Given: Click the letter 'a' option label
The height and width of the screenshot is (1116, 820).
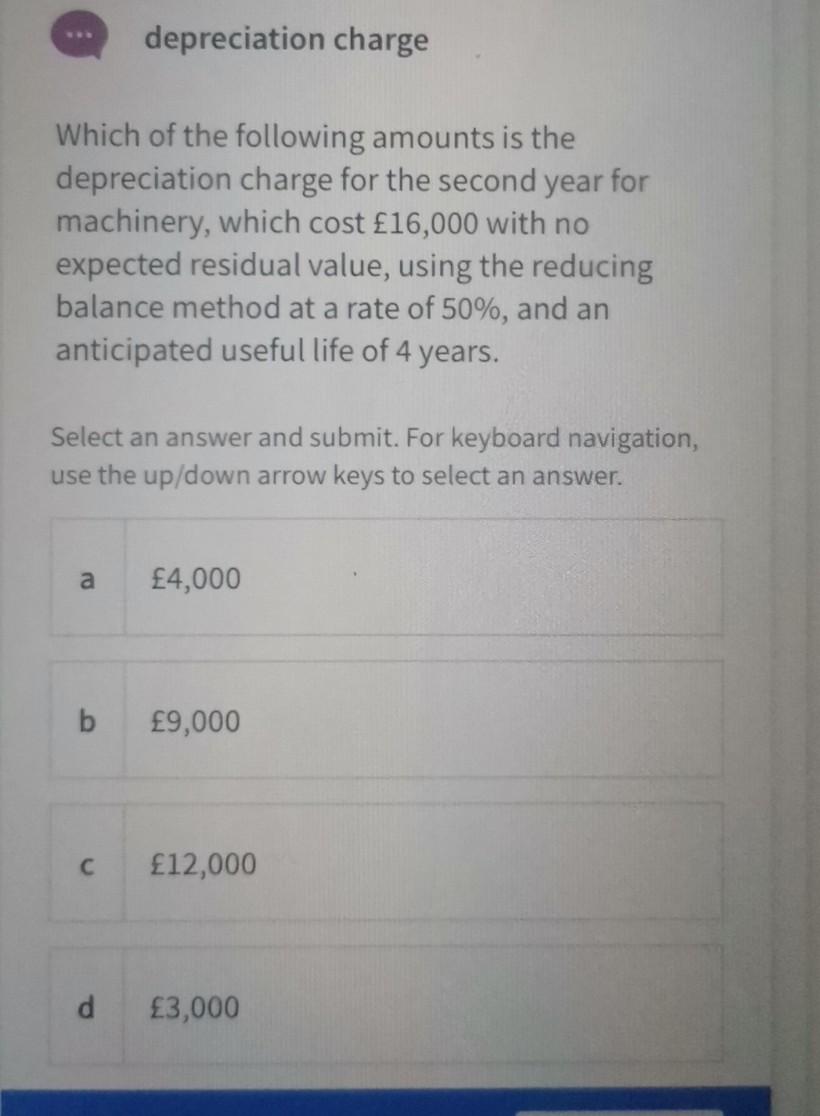Looking at the screenshot, I should [86, 577].
